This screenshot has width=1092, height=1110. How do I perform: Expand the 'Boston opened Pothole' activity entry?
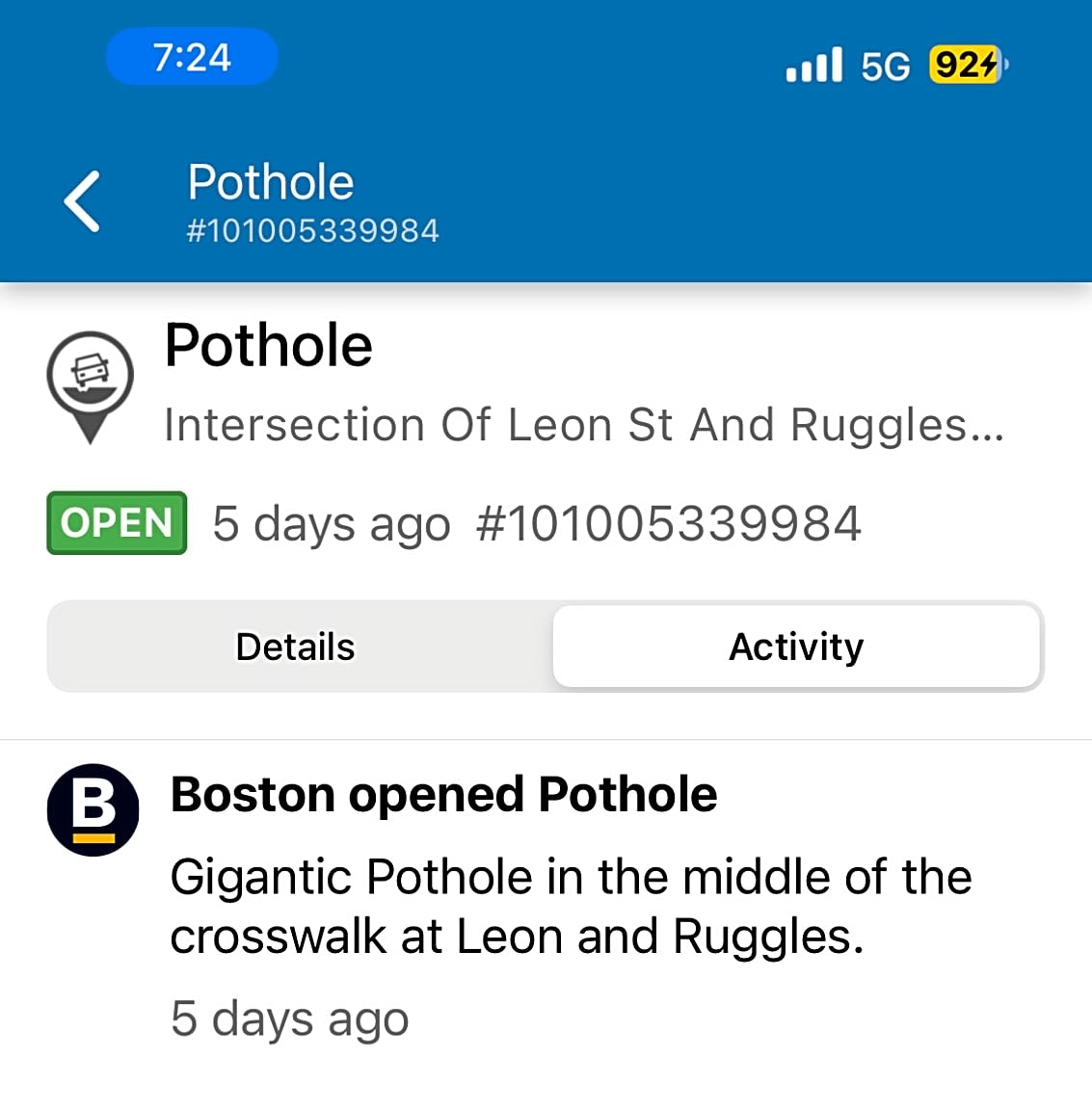point(443,794)
